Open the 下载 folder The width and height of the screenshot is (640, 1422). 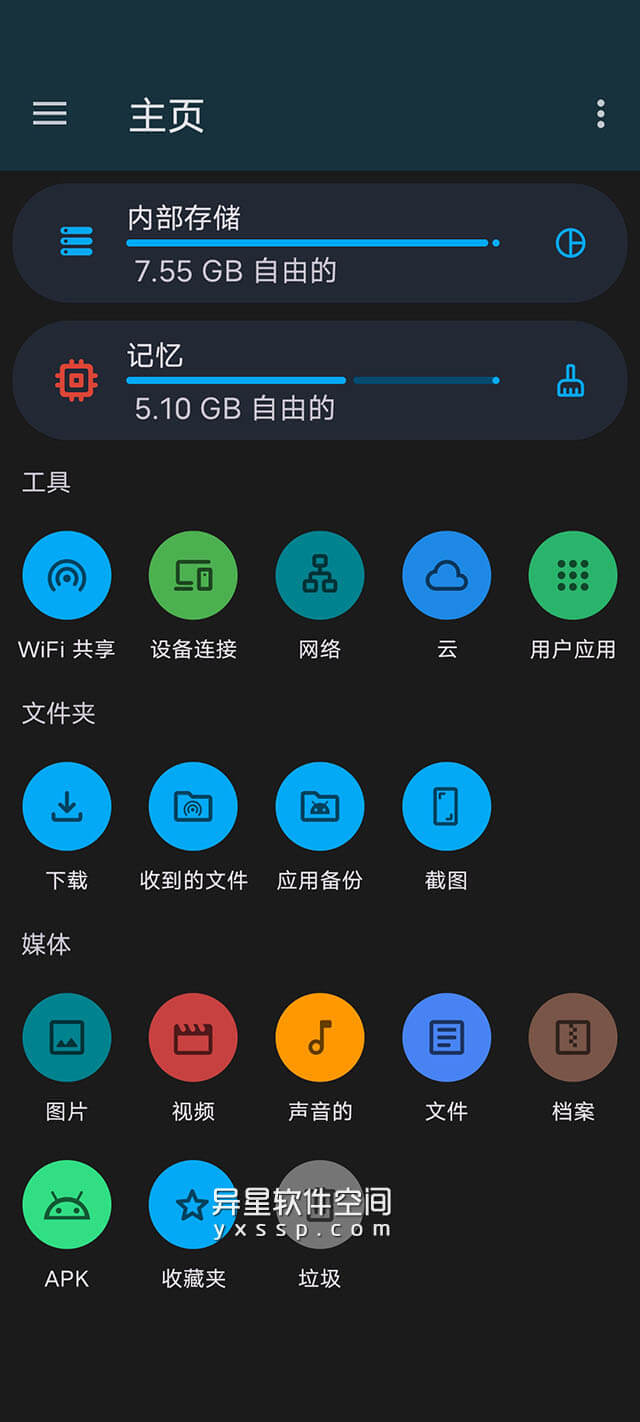(x=67, y=806)
